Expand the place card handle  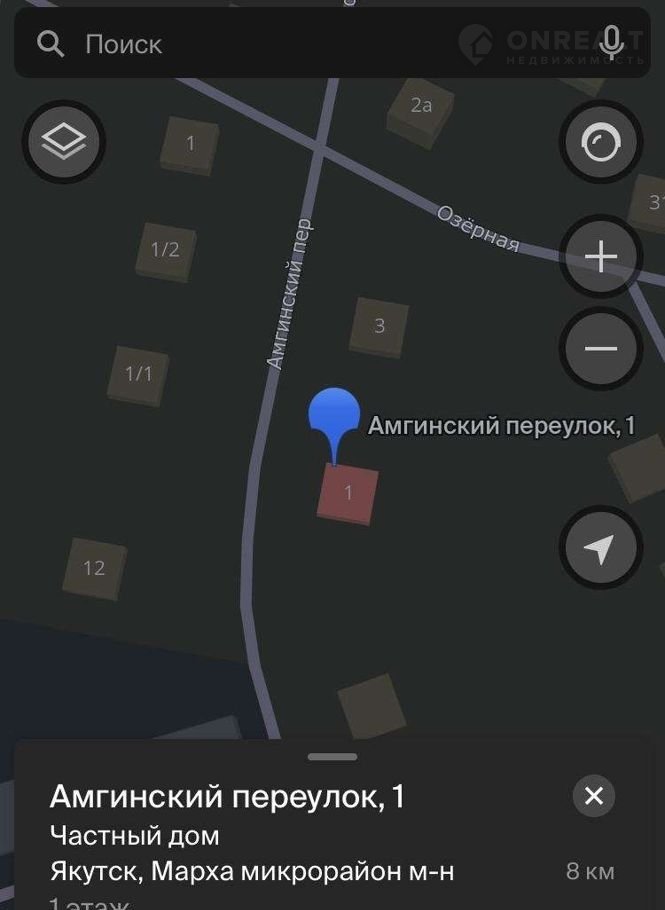click(x=332, y=757)
